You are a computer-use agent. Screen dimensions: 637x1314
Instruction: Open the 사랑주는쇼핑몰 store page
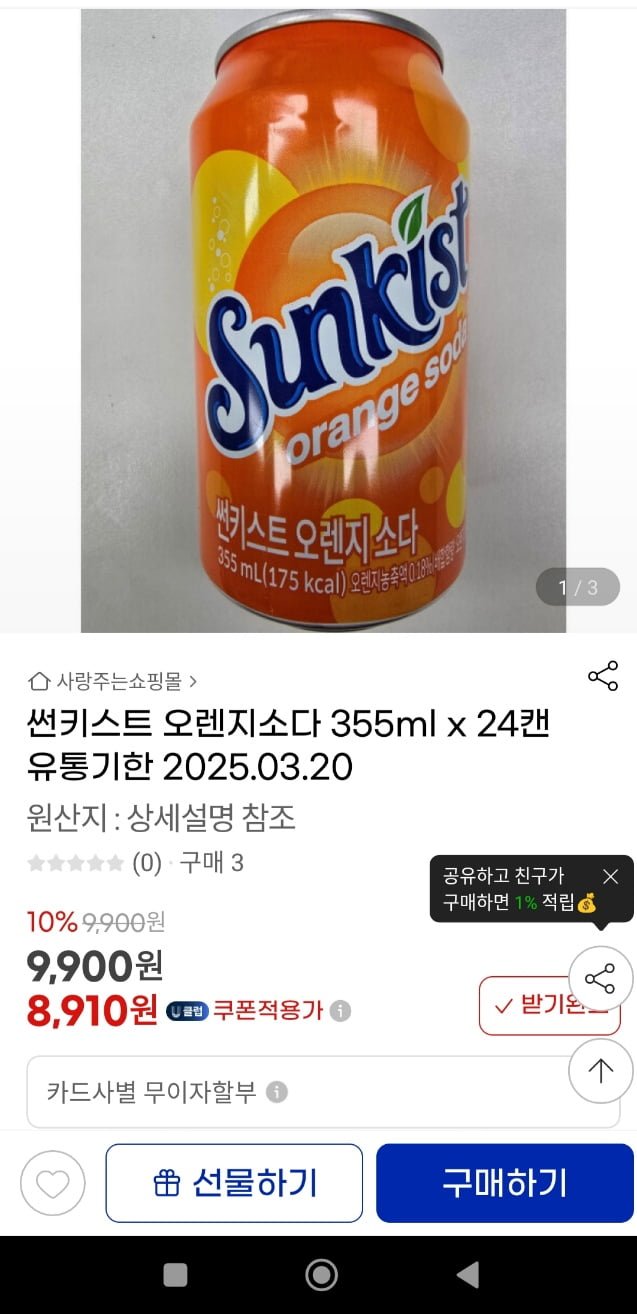[112, 682]
